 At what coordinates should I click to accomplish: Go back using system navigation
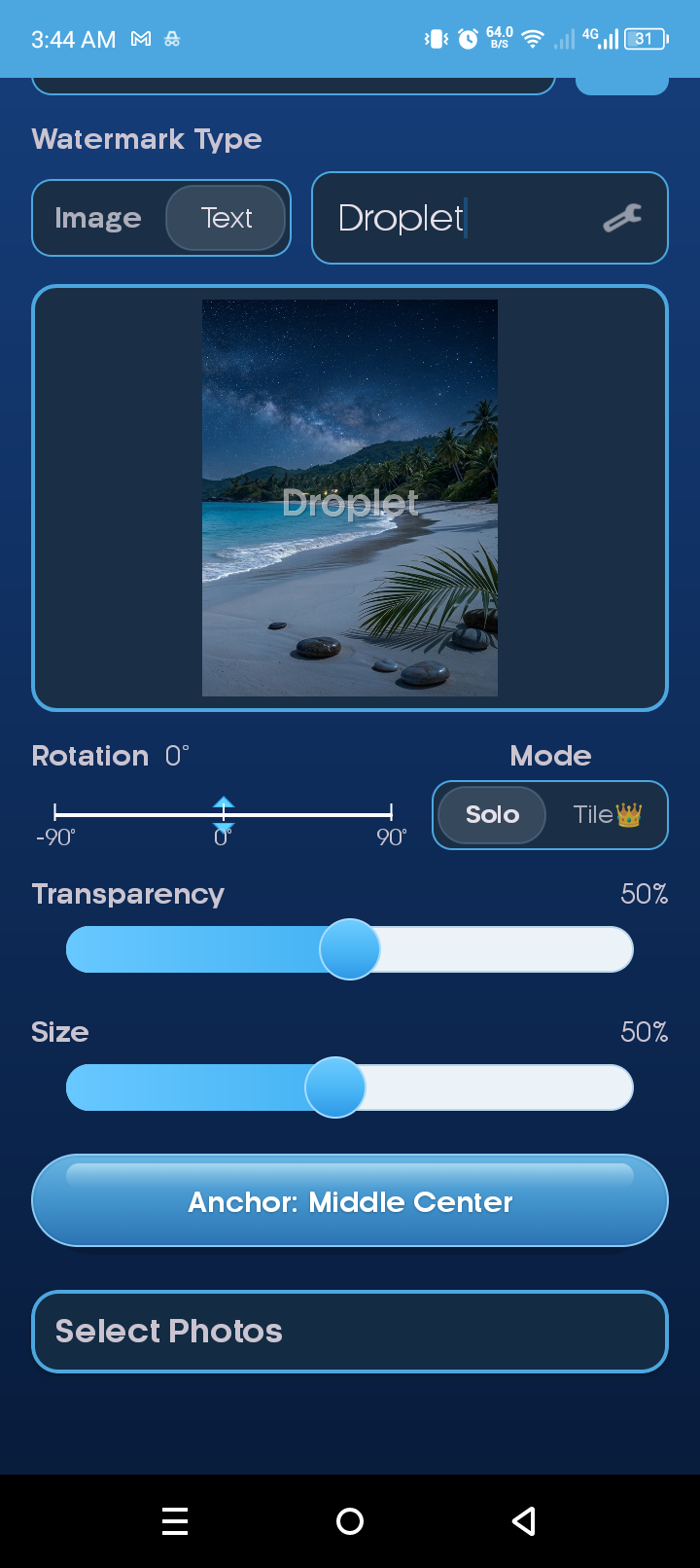[x=524, y=1521]
